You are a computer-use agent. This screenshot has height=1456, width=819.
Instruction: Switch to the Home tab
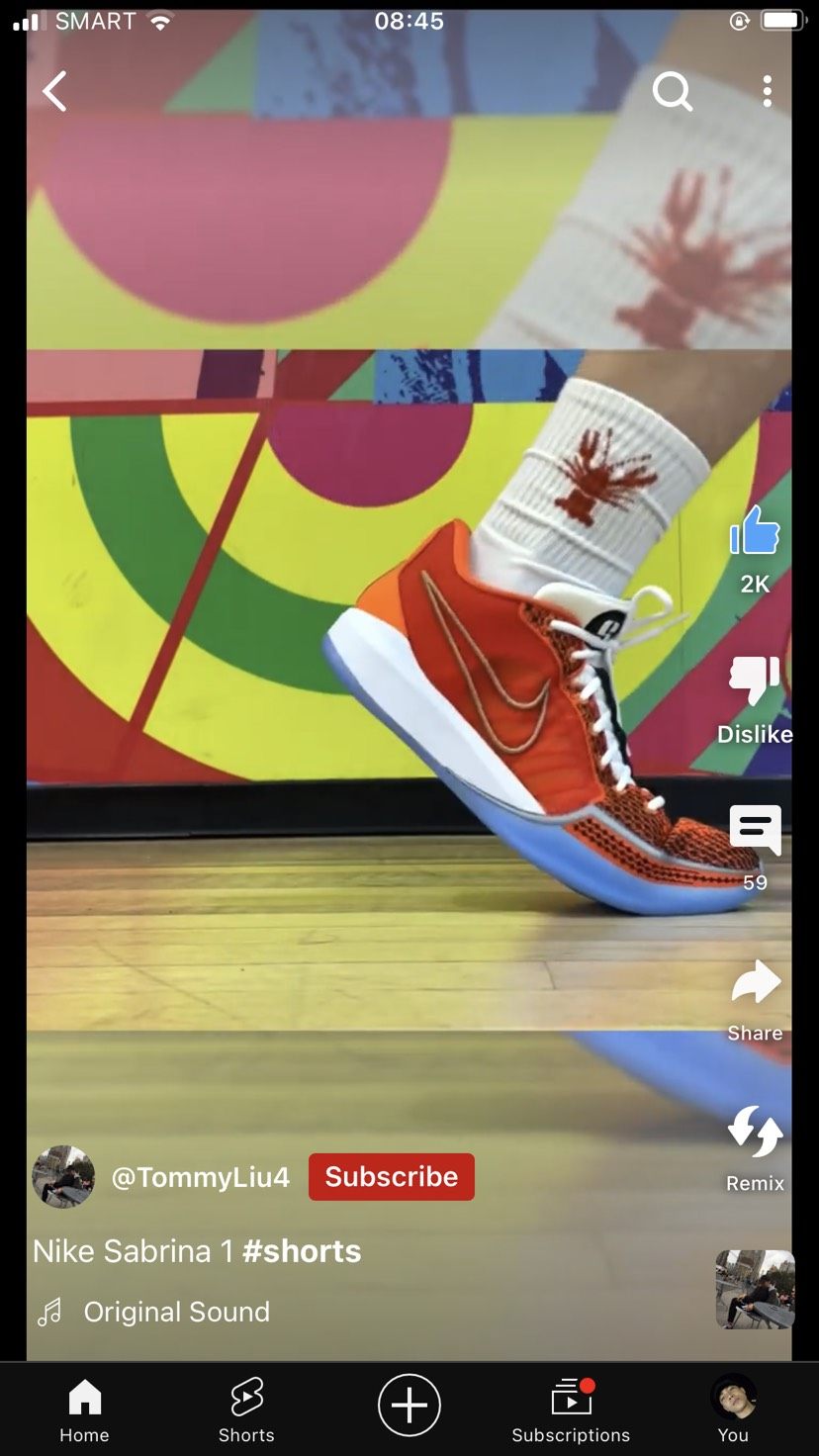click(x=84, y=1410)
